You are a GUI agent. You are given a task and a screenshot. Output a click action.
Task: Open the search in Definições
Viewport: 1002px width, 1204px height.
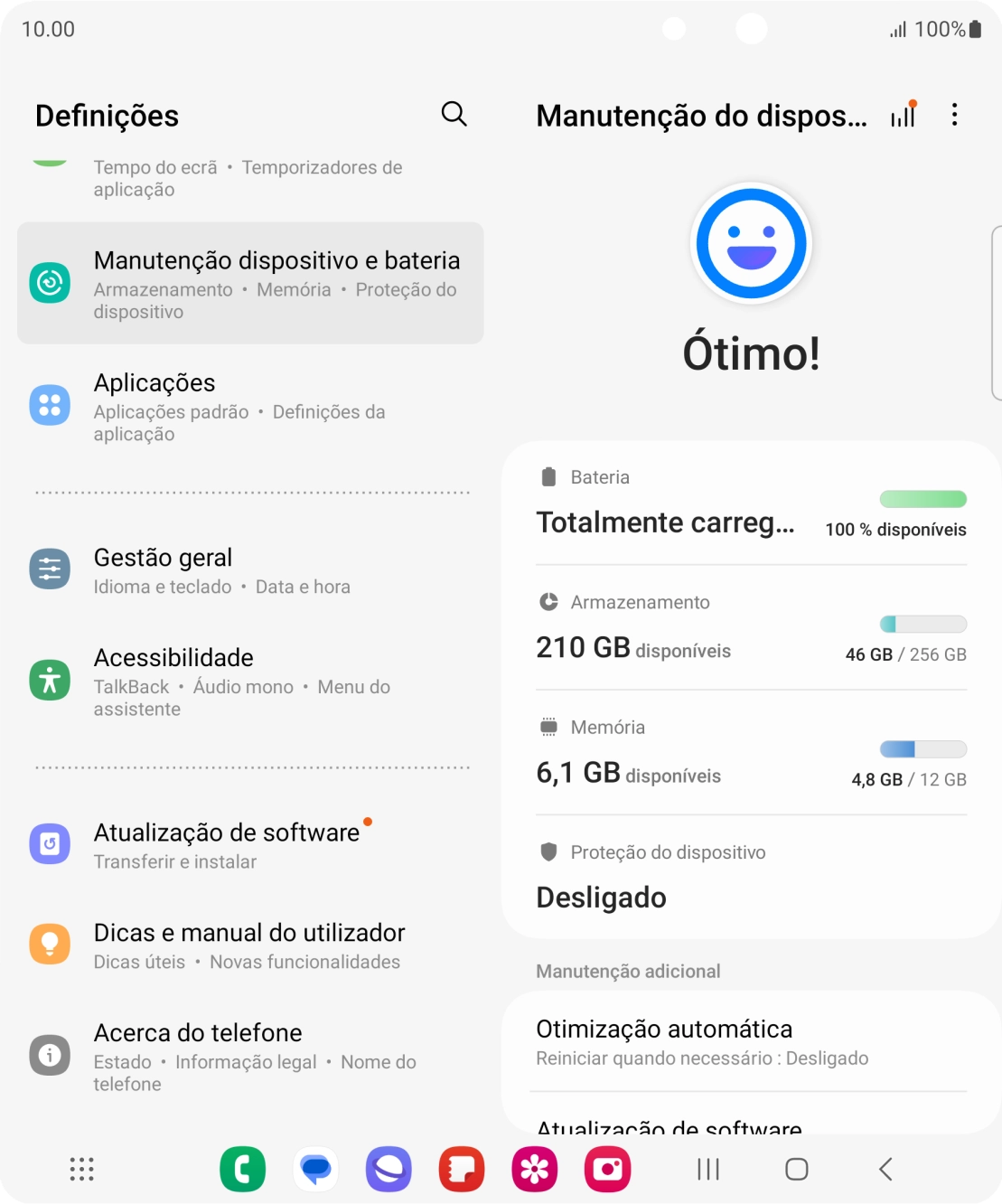click(454, 115)
